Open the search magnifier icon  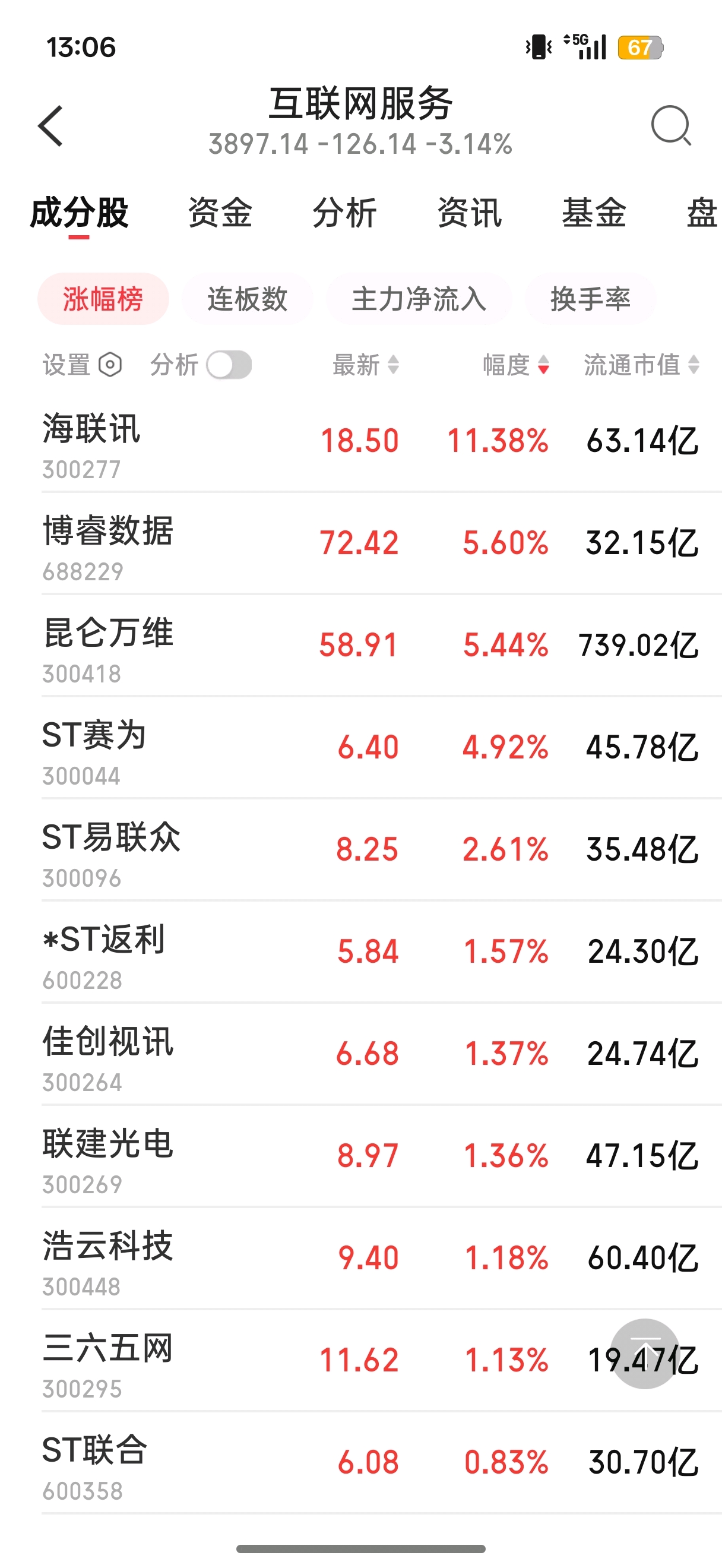pyautogui.click(x=671, y=126)
